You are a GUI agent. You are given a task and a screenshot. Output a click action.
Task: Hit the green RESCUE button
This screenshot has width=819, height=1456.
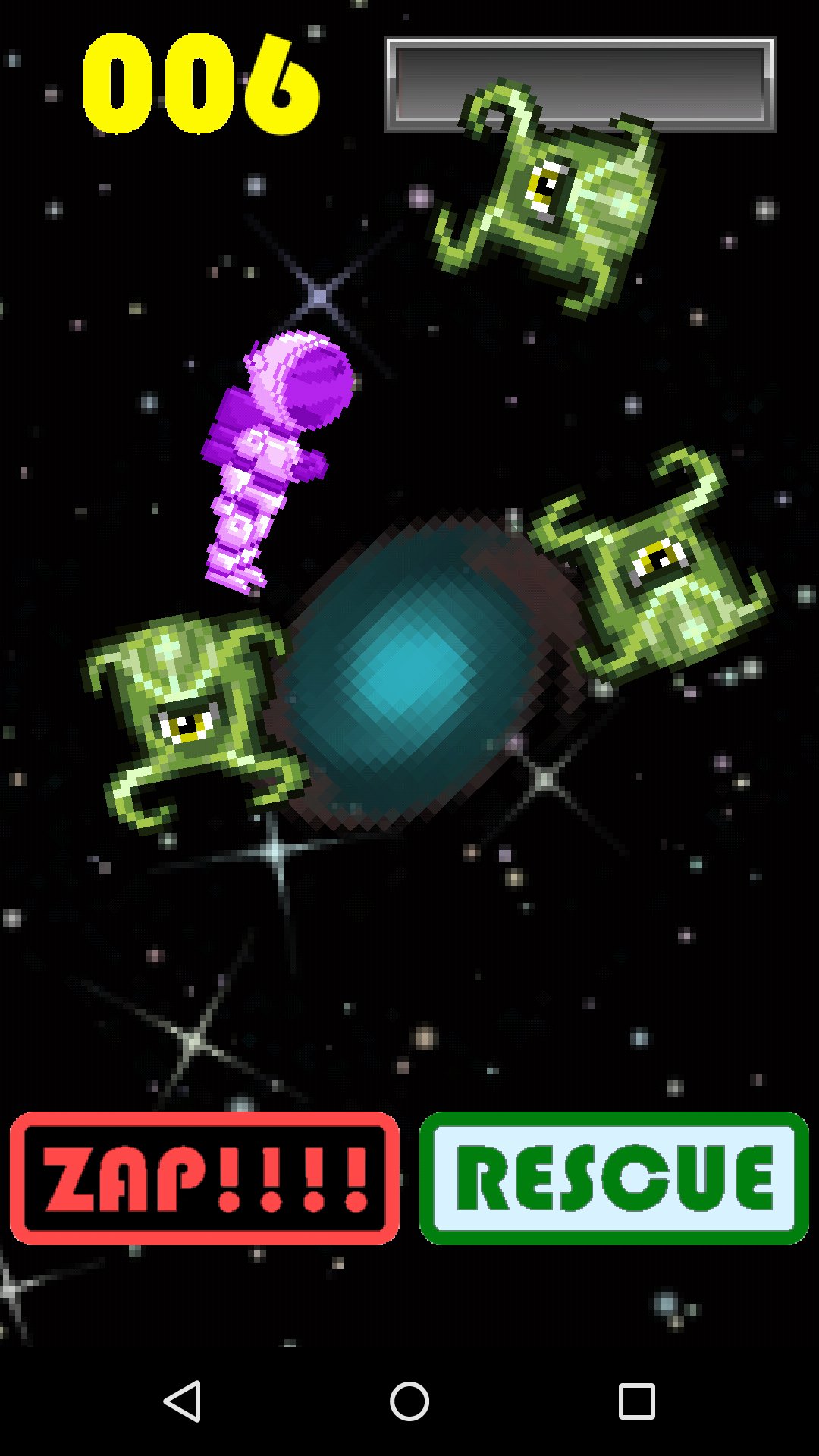(614, 1178)
